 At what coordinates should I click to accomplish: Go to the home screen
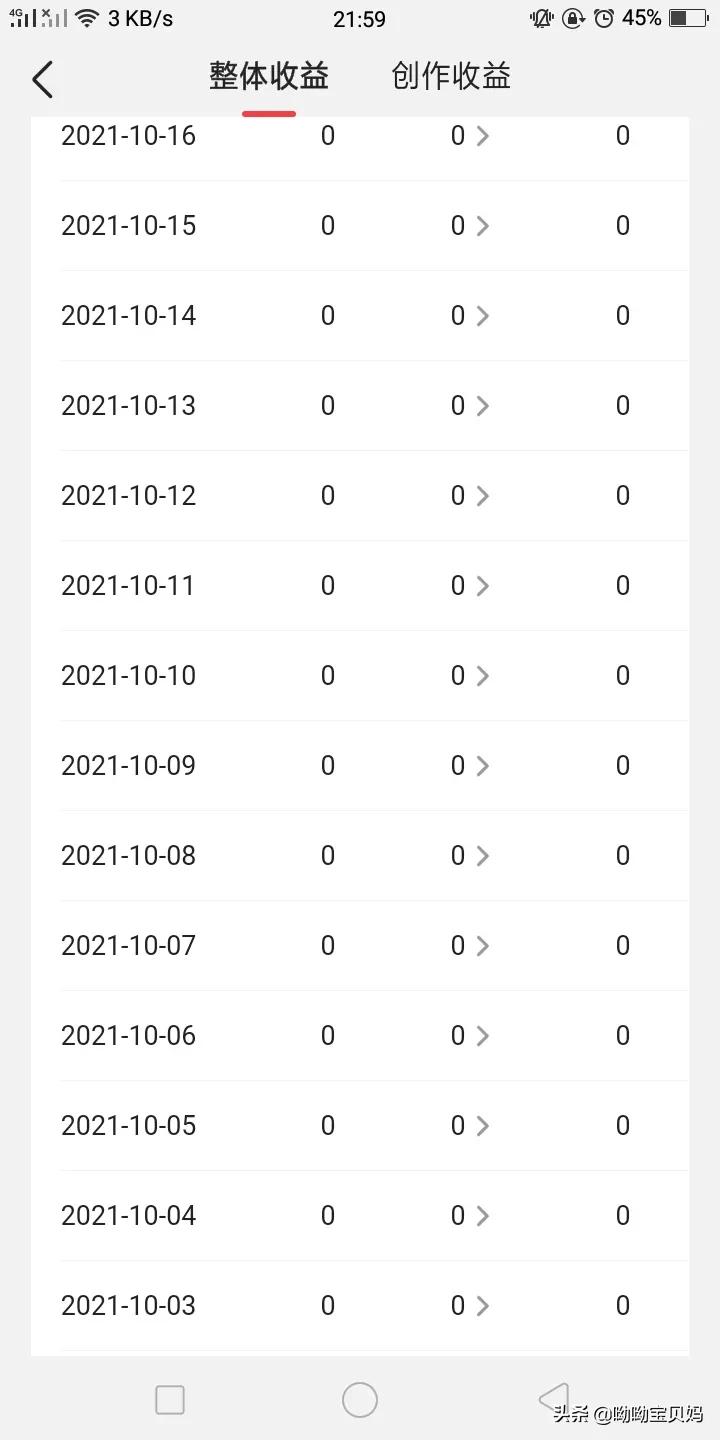tap(360, 1400)
